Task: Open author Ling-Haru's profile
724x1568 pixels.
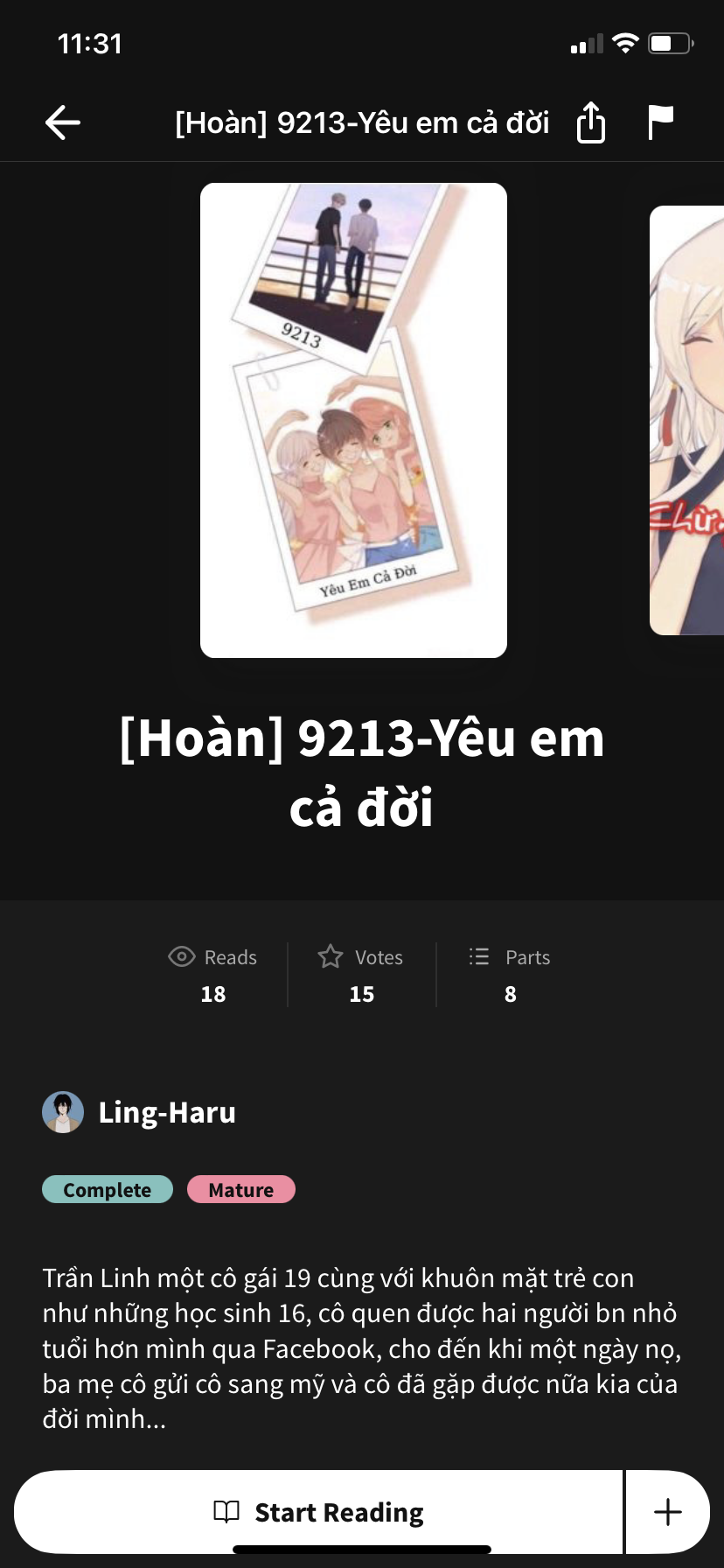Action: (140, 1112)
